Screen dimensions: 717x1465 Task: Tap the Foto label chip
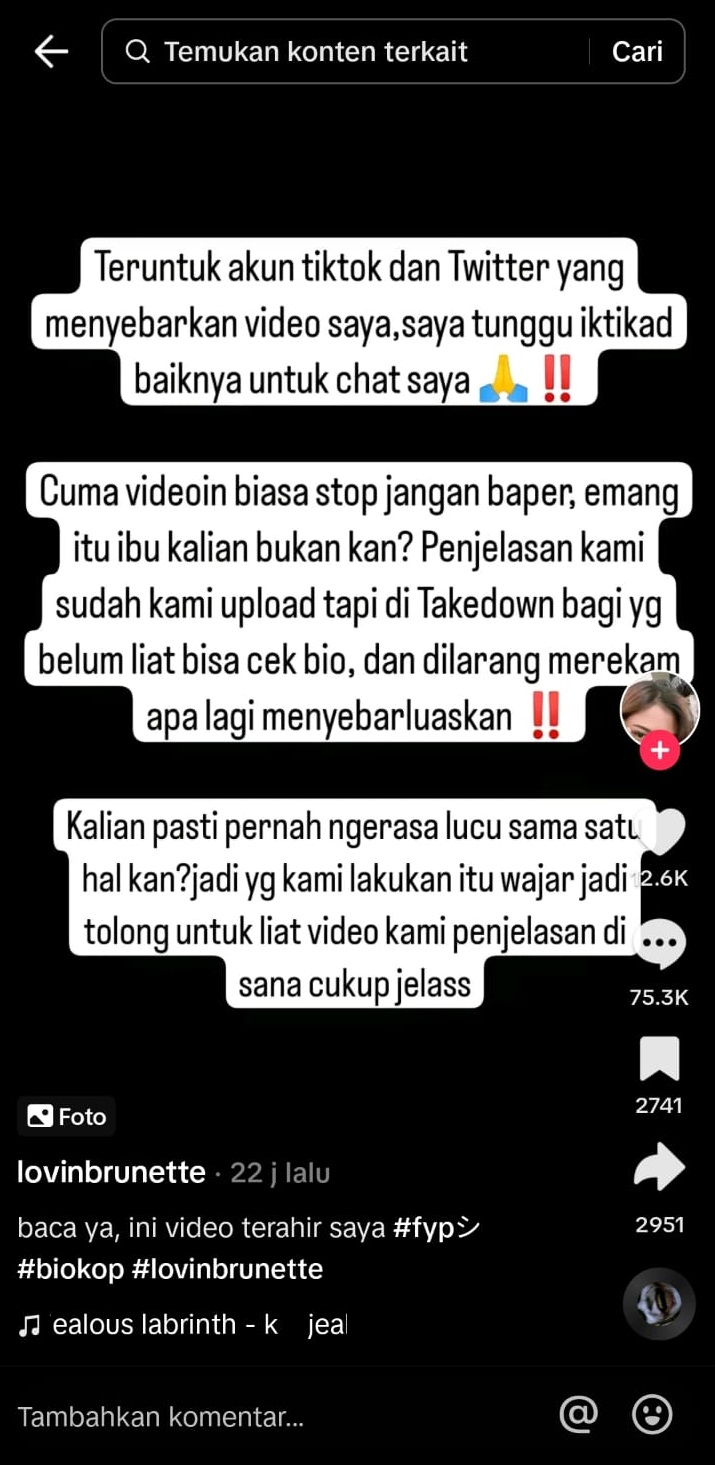(67, 1117)
